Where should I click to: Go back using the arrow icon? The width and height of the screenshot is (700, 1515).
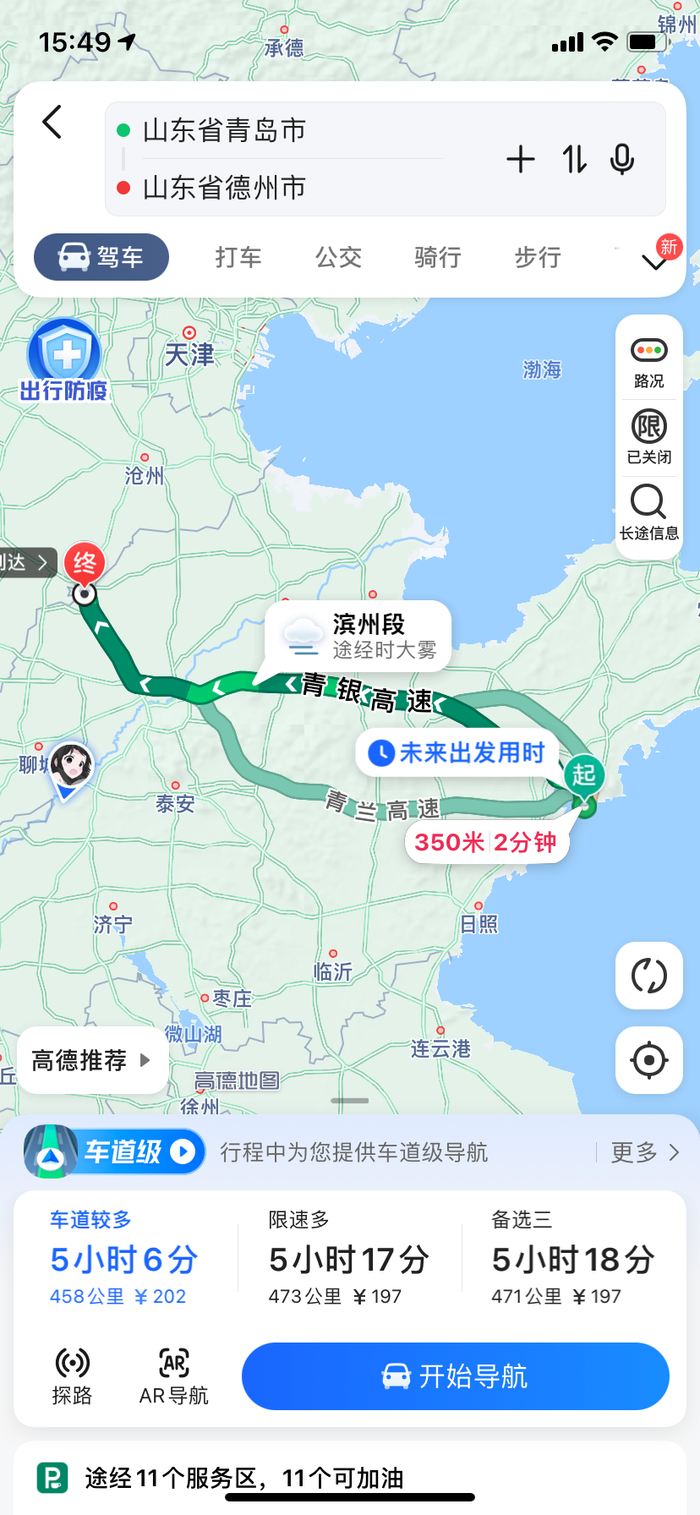(x=52, y=123)
